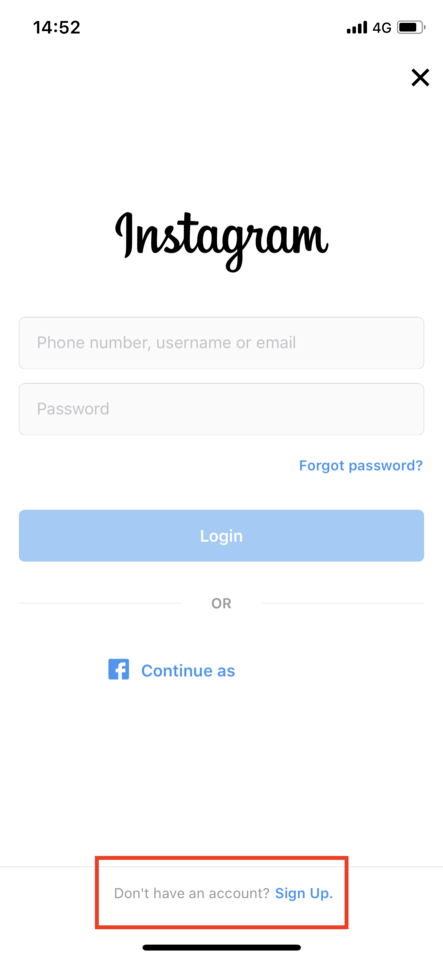443x960 pixels.
Task: Tap the phone number, username or email field
Action: tap(222, 343)
